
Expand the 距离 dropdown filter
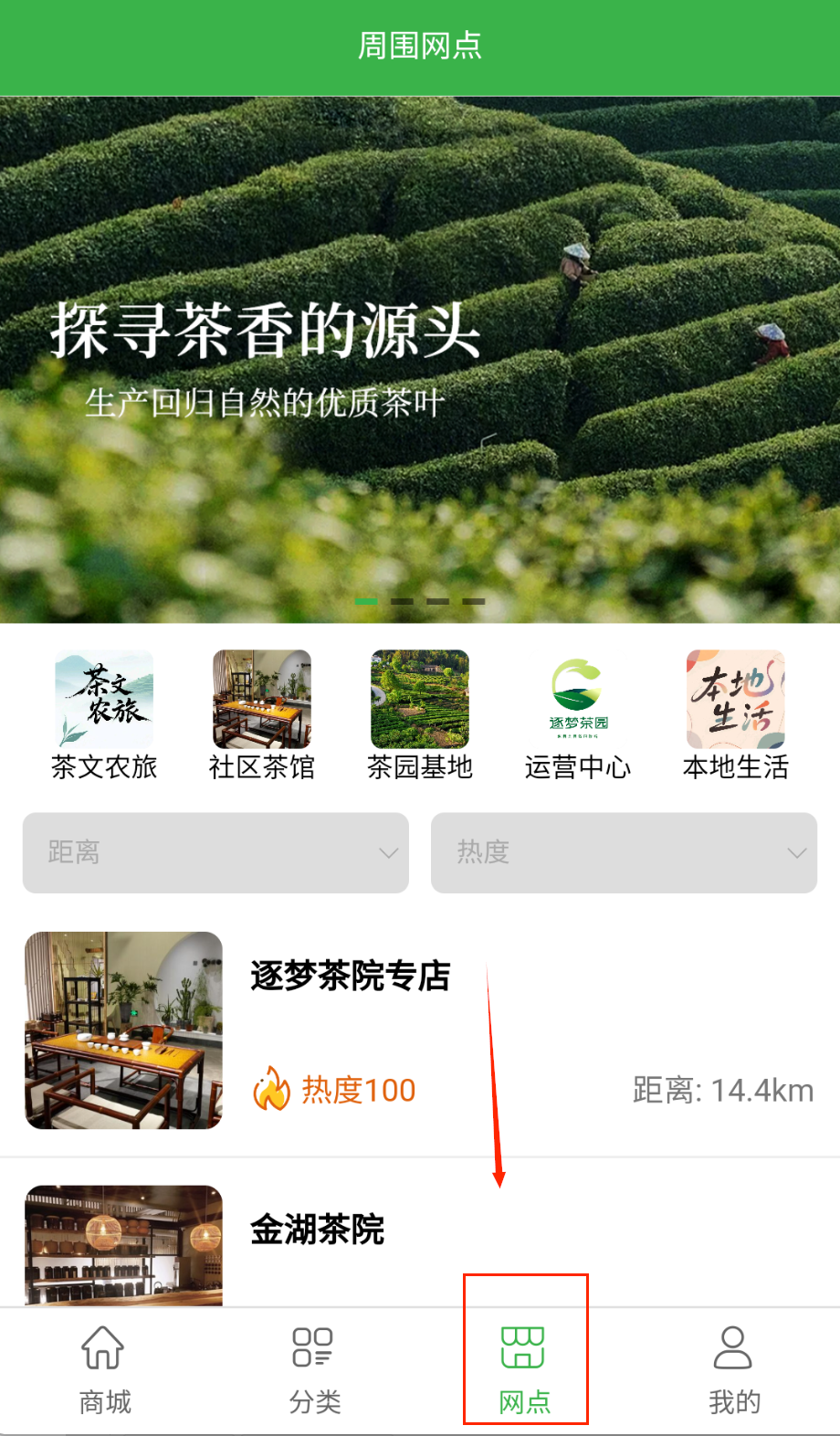[x=215, y=852]
